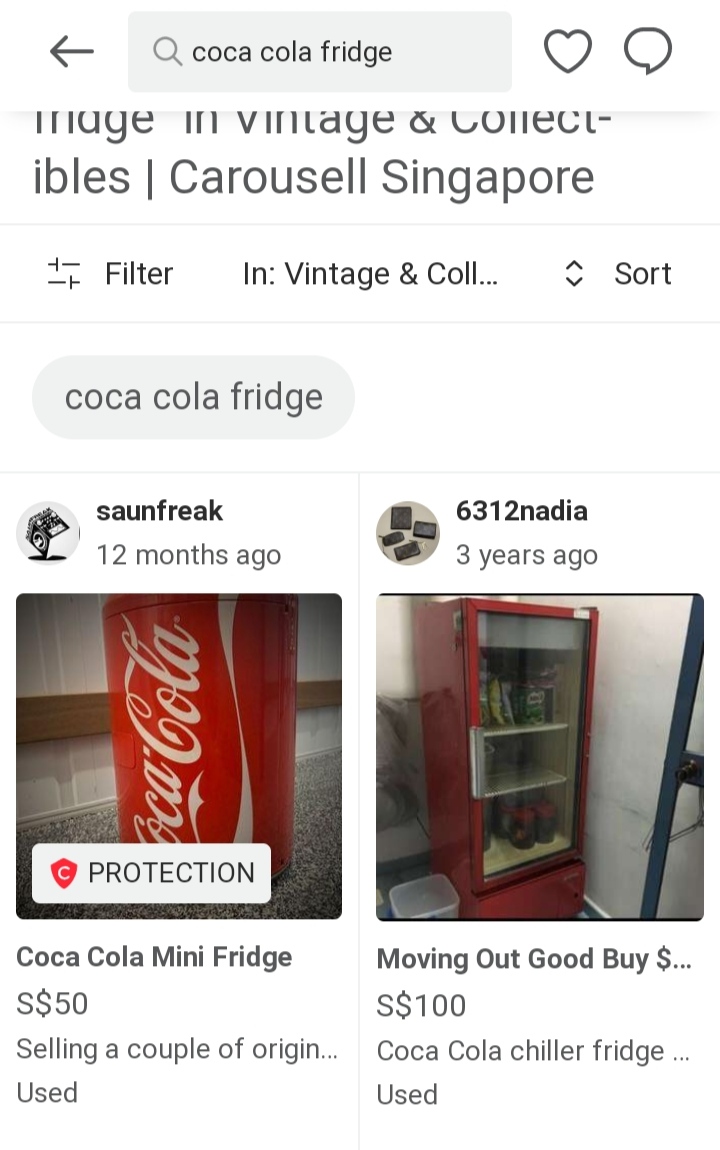Open the Moving Out Good Buy listing
The height and width of the screenshot is (1150, 720).
point(539,758)
